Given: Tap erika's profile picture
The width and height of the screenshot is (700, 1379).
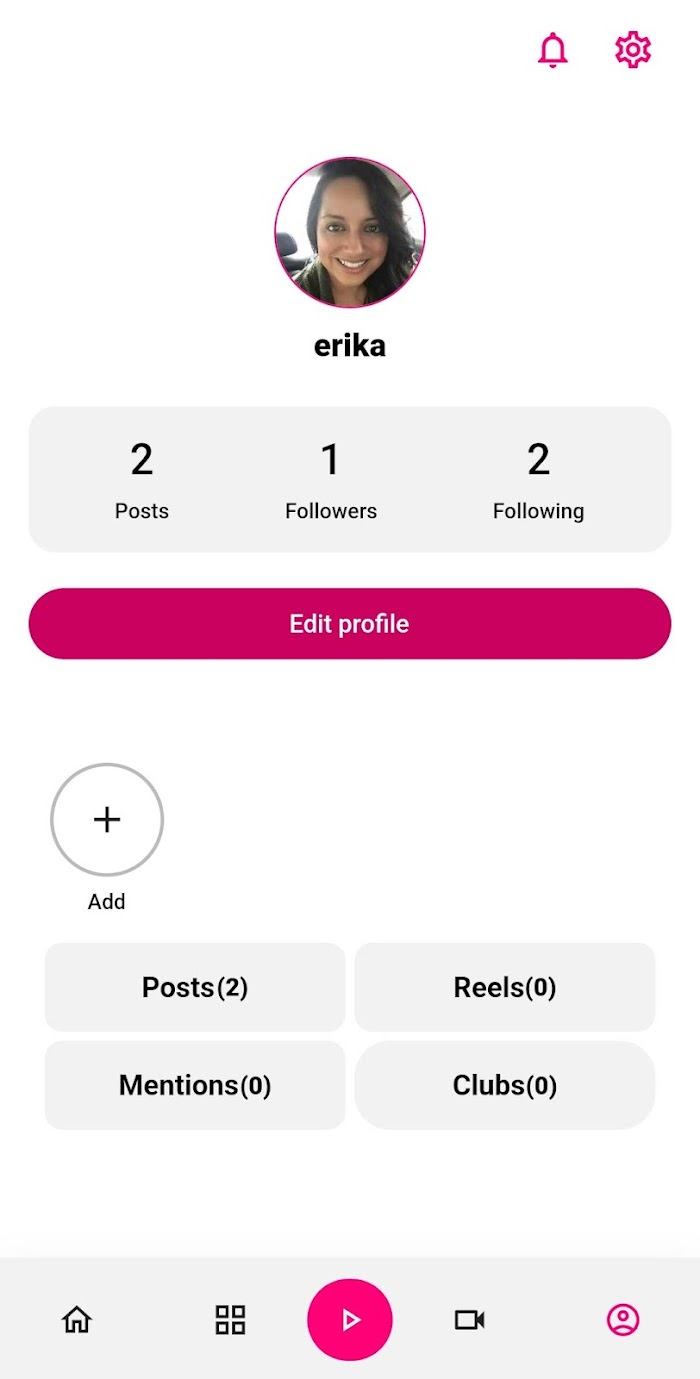Looking at the screenshot, I should [350, 232].
